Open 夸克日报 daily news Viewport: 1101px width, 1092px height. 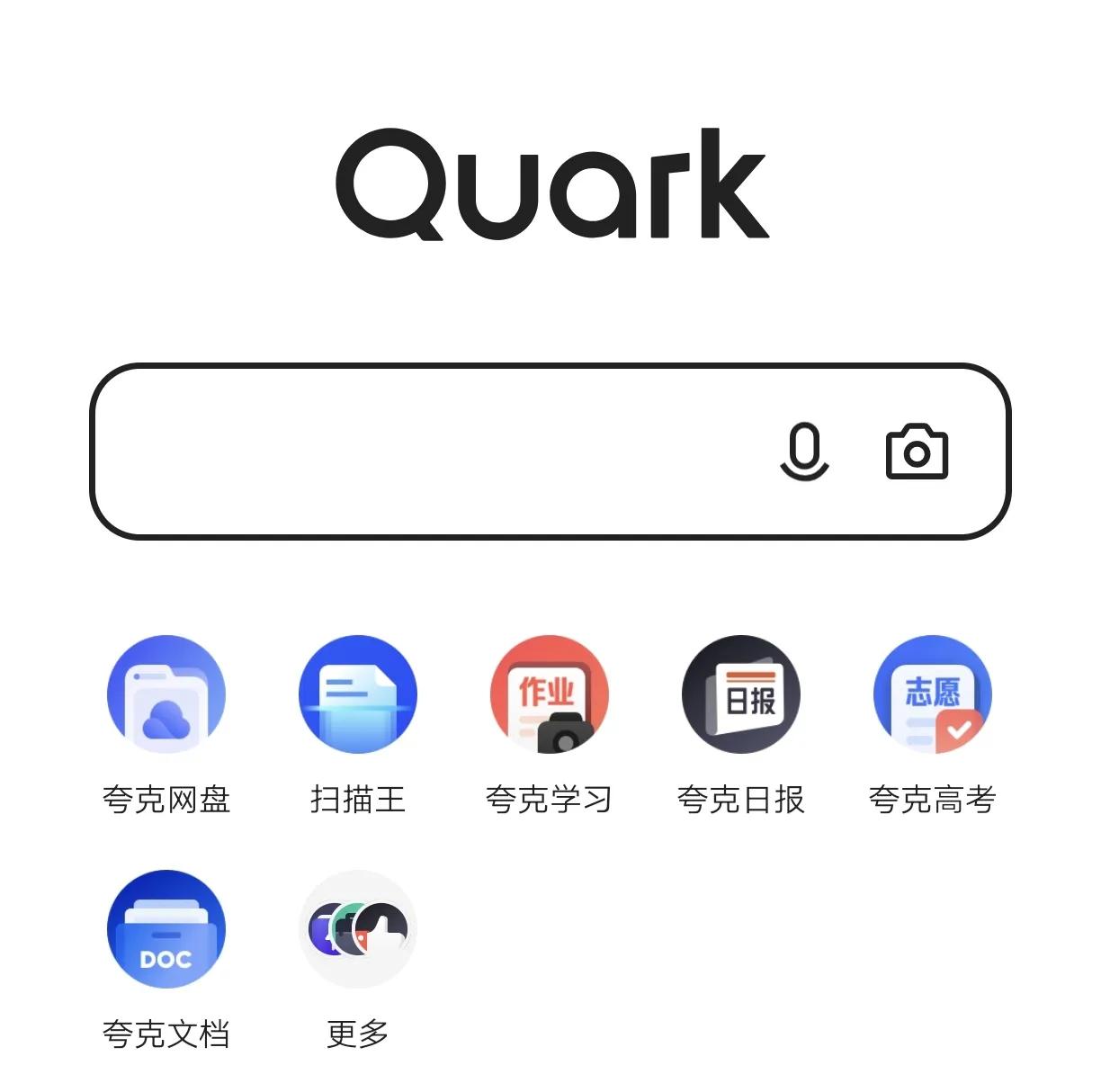point(740,694)
